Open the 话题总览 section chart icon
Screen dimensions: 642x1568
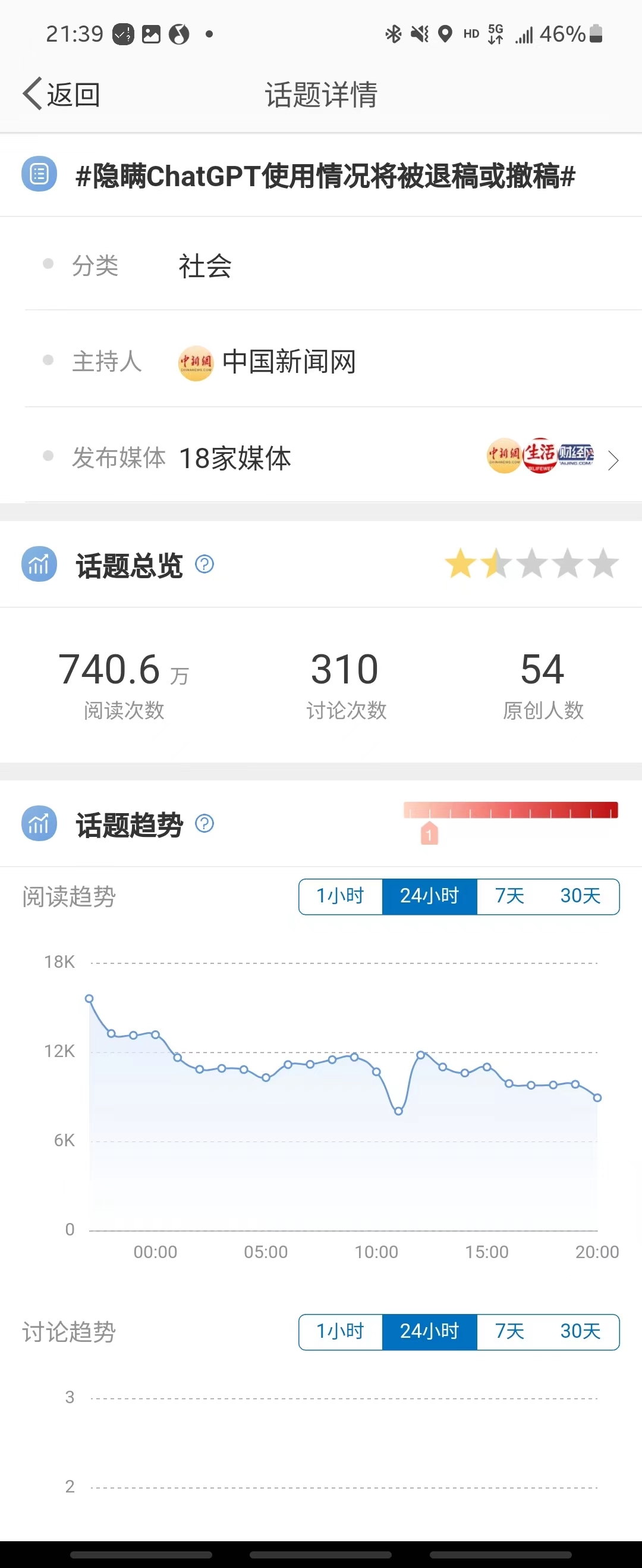[x=38, y=565]
